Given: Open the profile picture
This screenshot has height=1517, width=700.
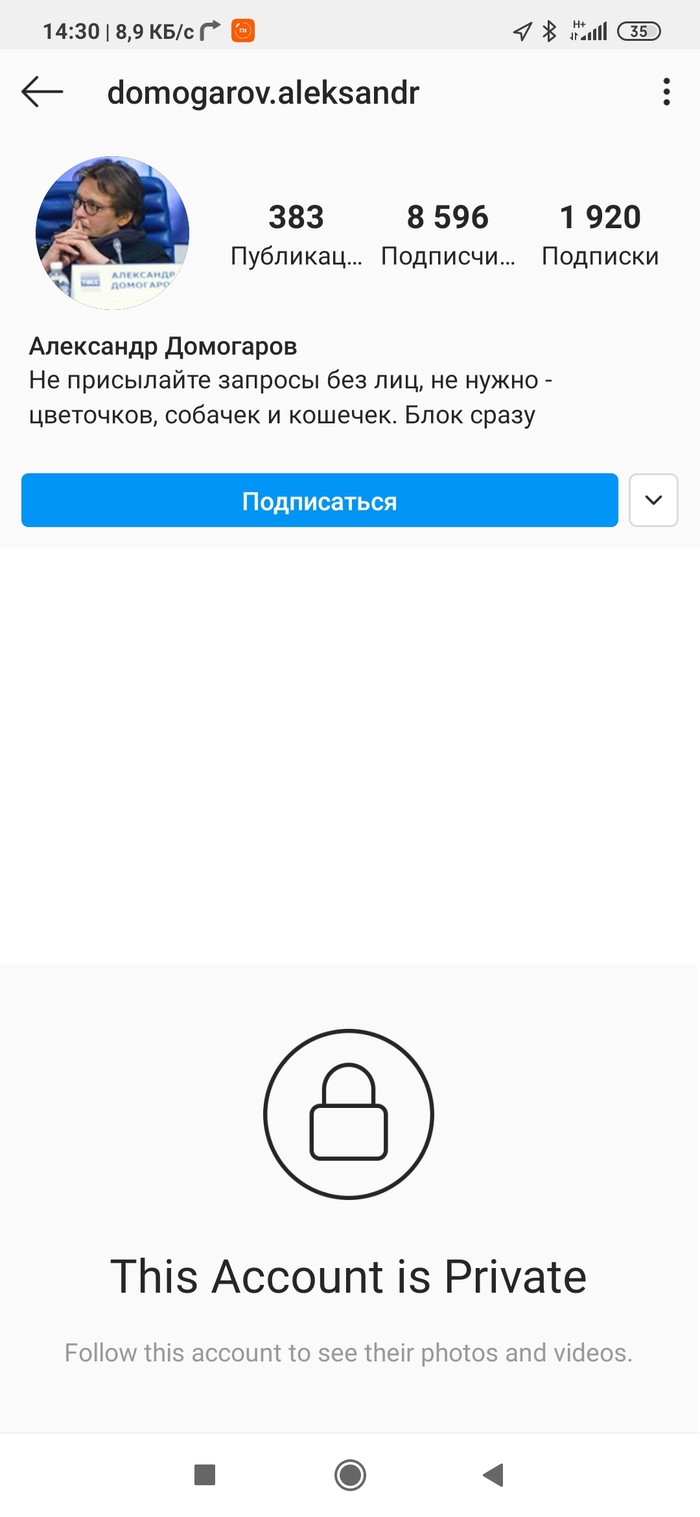Looking at the screenshot, I should click(x=112, y=232).
